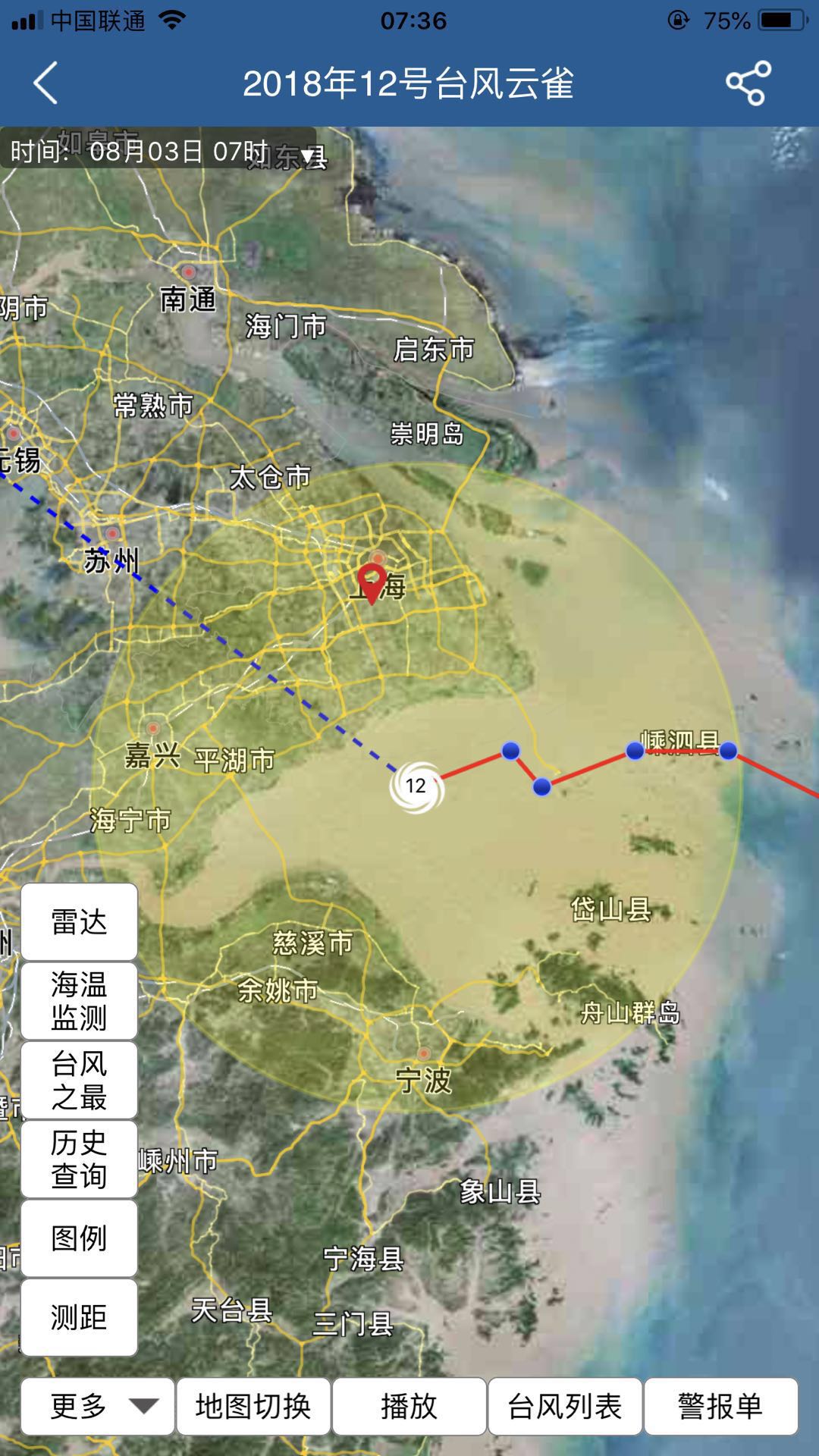Collapse the 更多 menu

98,1407
